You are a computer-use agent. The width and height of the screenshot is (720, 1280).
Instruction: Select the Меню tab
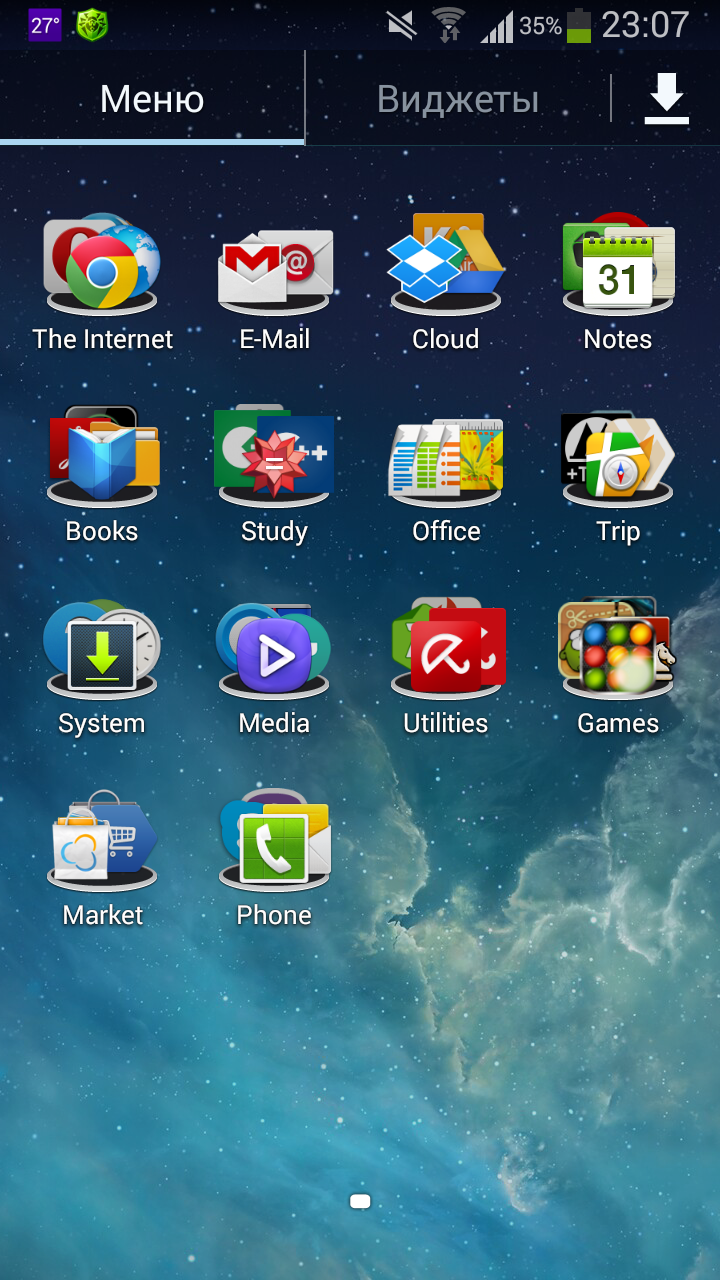tap(152, 99)
